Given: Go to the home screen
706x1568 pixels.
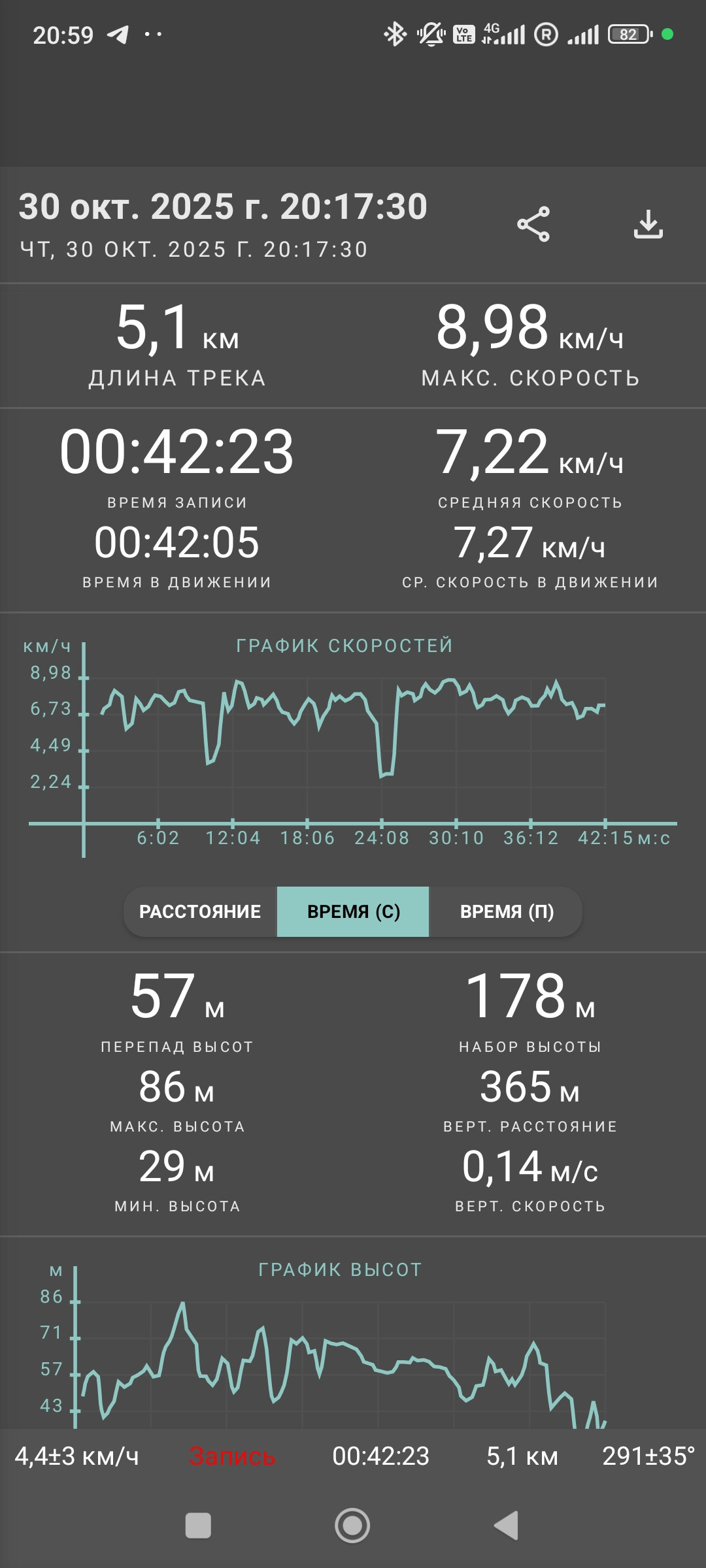Looking at the screenshot, I should click(352, 1526).
